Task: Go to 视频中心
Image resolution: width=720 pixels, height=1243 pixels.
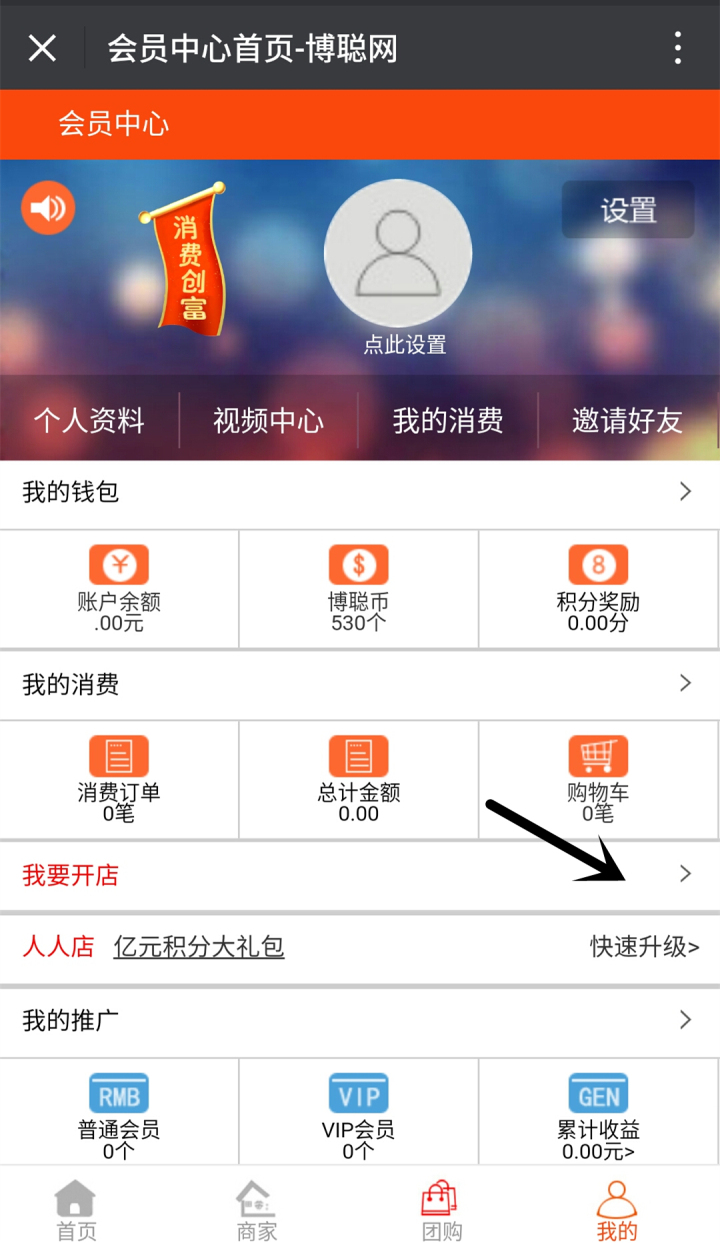Action: pos(268,421)
